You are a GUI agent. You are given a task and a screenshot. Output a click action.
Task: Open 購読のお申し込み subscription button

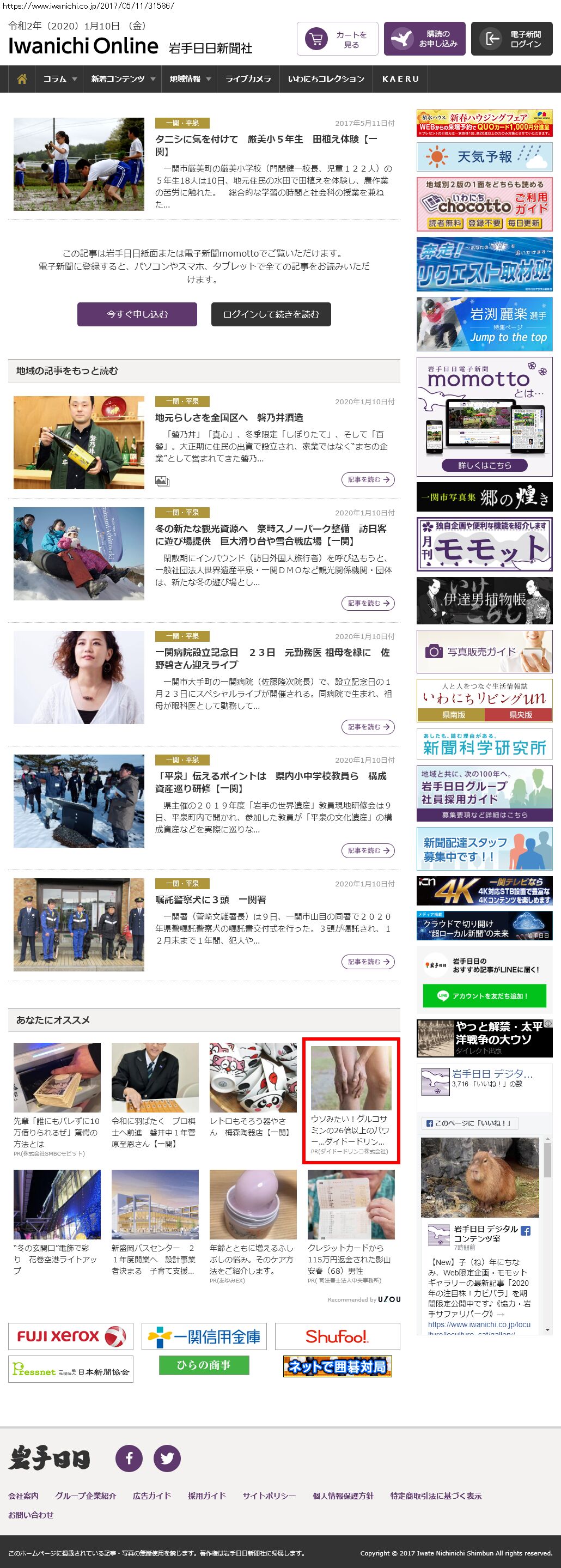click(x=425, y=39)
